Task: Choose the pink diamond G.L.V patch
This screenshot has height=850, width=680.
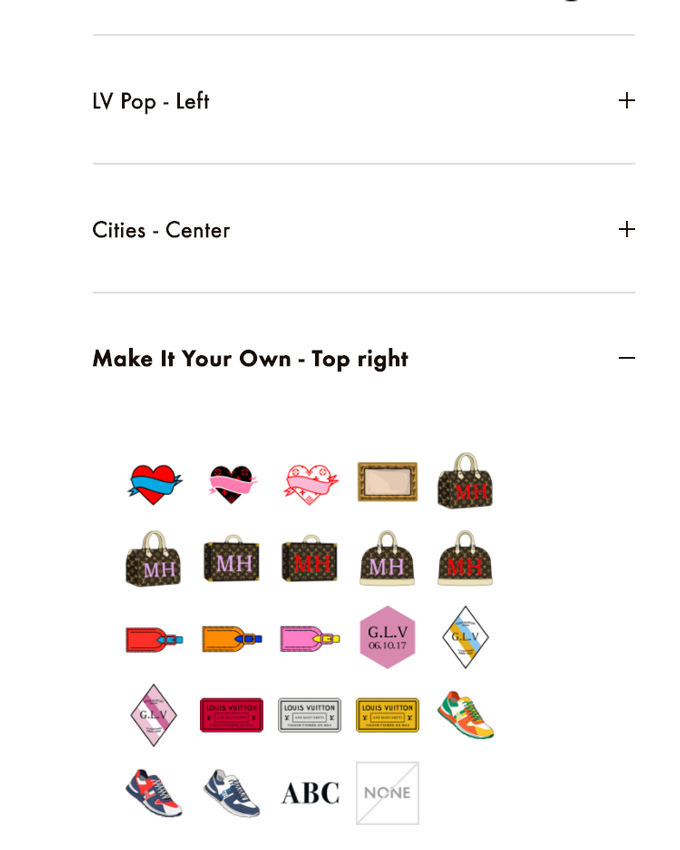Action: point(154,715)
